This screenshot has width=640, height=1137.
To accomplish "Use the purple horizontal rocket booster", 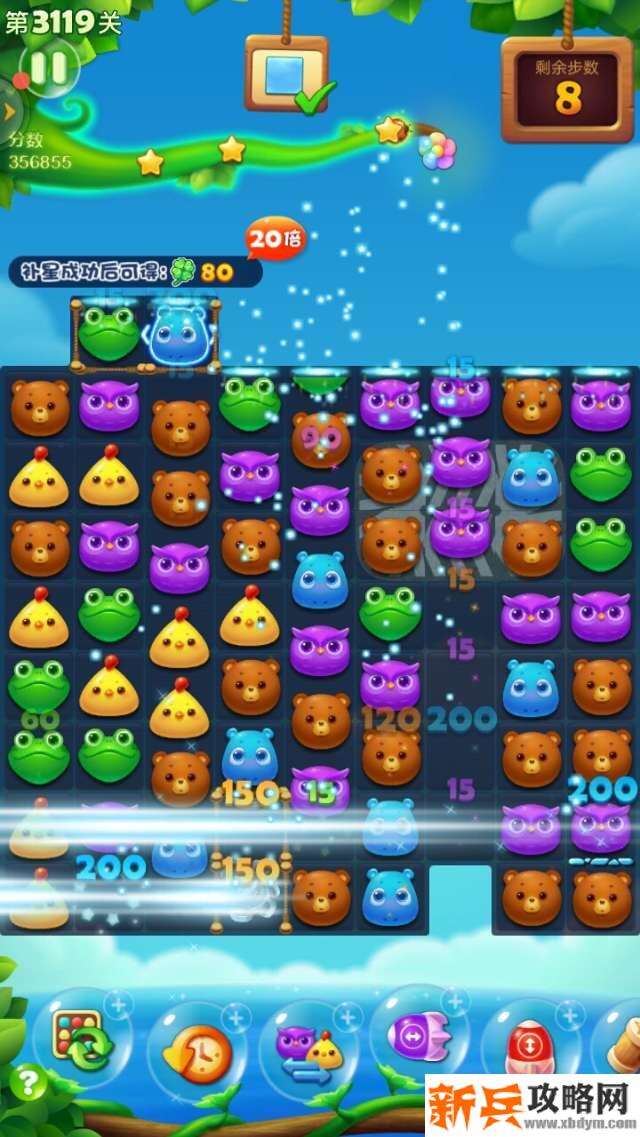I will click(x=413, y=1036).
